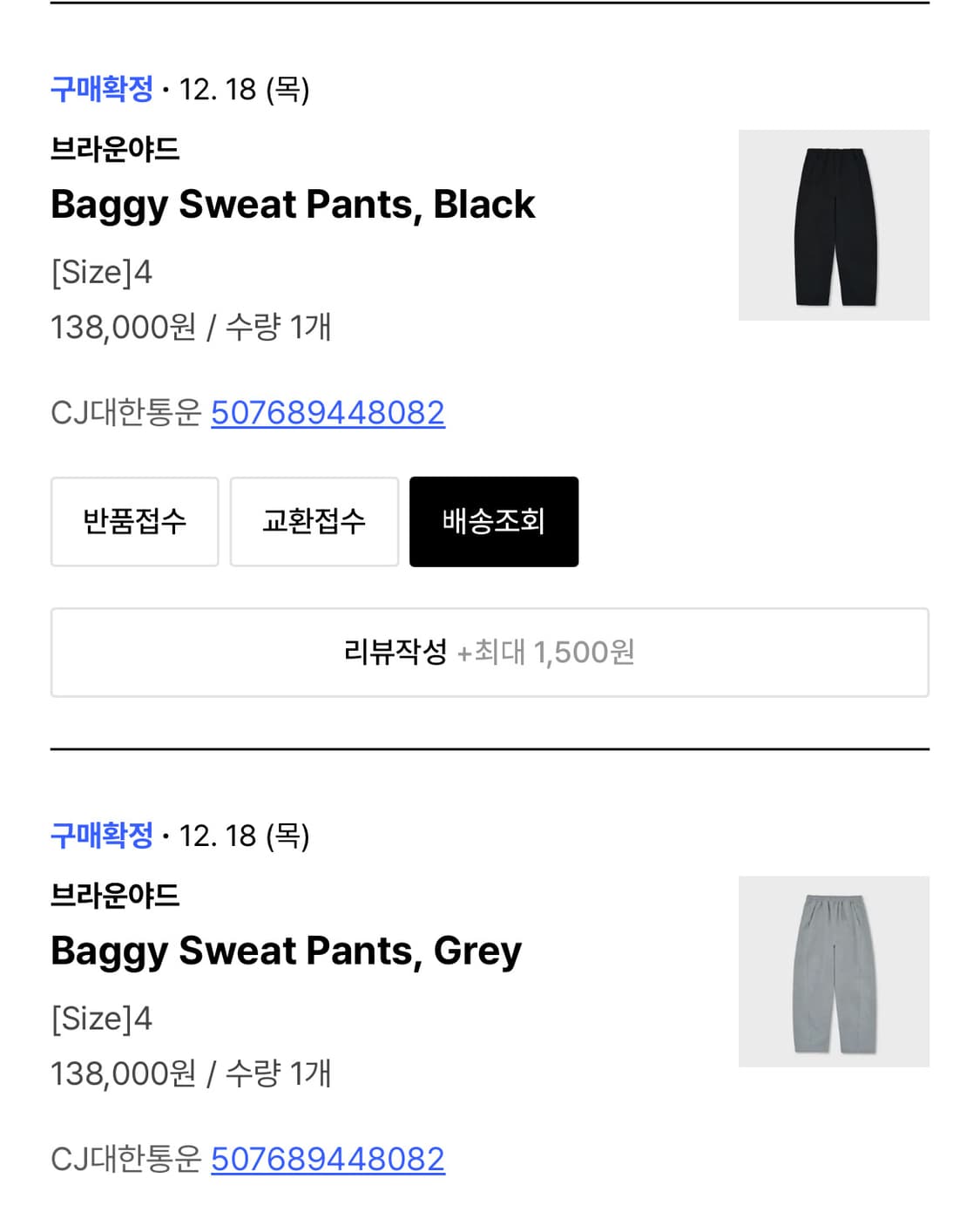
Task: Click 교환접수 to request an exchange
Action: pyautogui.click(x=314, y=520)
